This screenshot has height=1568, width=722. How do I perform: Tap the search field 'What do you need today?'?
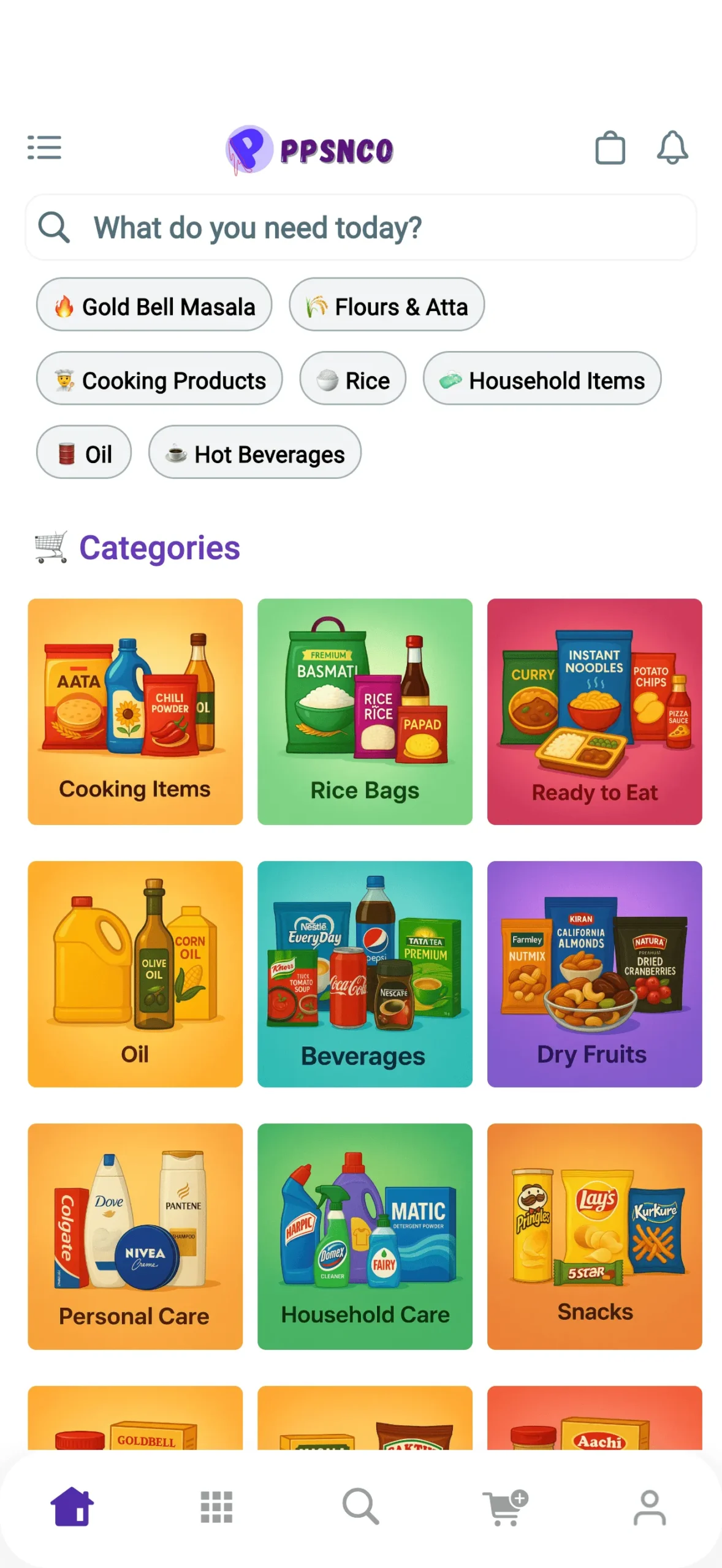pyautogui.click(x=257, y=227)
